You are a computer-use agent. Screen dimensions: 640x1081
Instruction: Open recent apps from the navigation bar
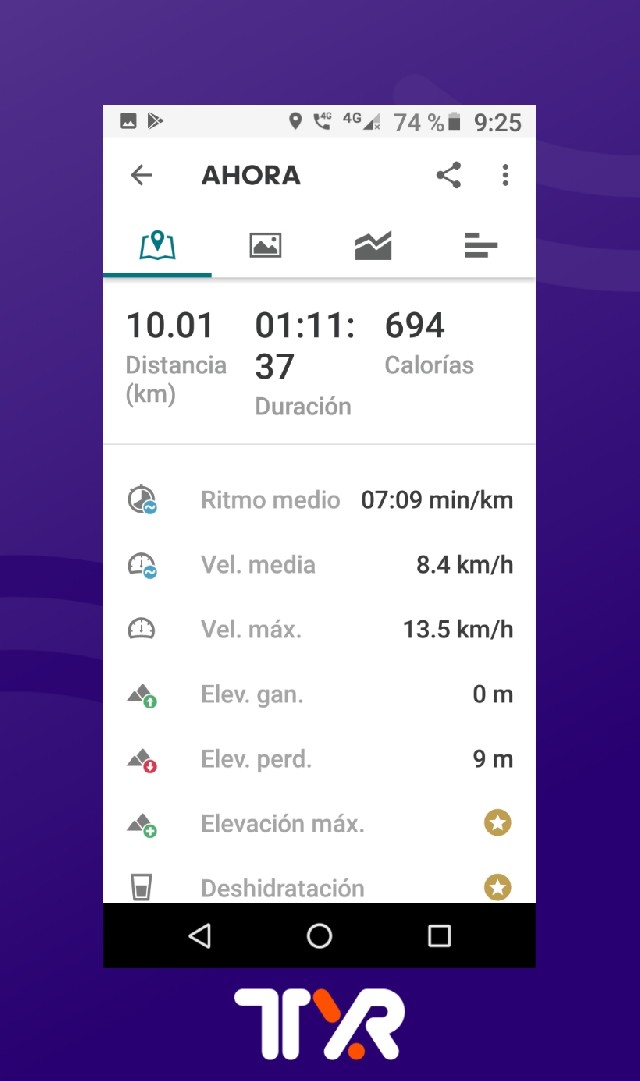(439, 936)
